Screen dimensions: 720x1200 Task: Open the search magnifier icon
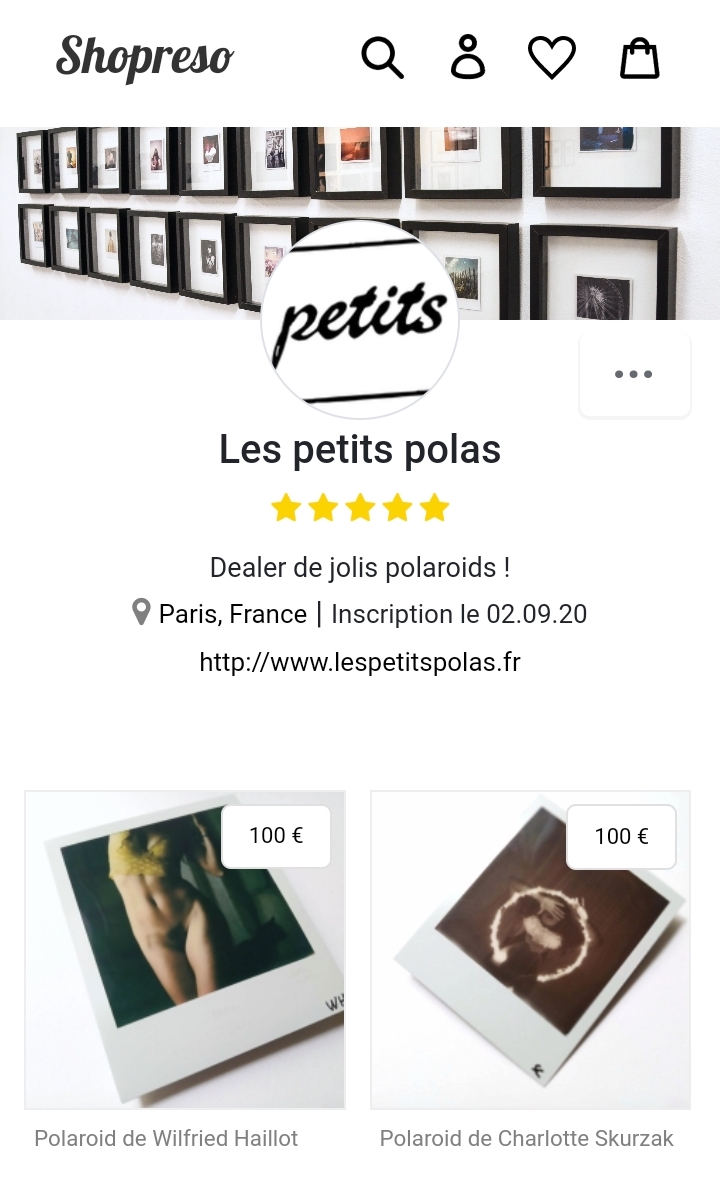pos(382,58)
